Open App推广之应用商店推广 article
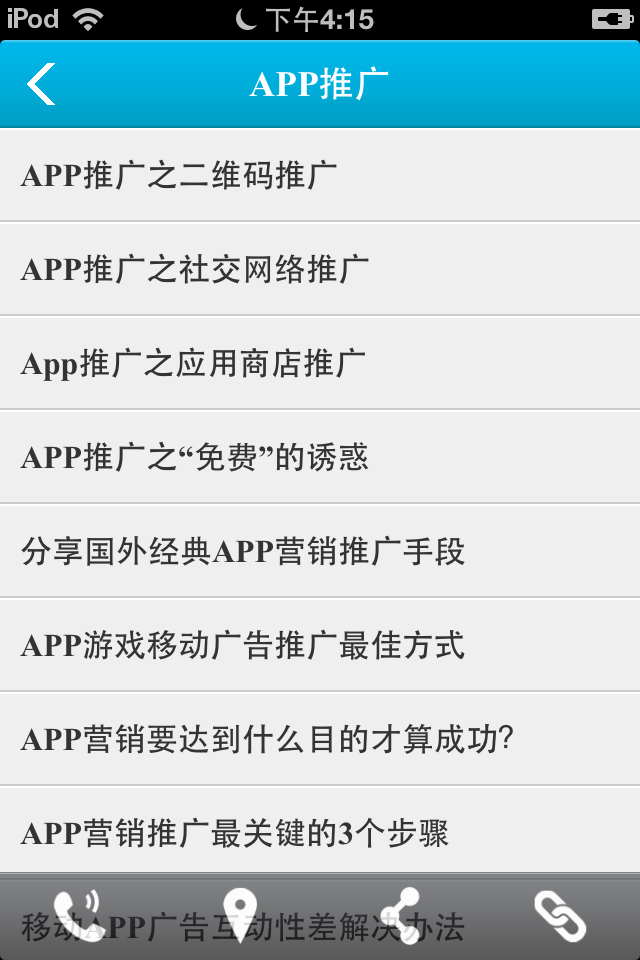 (320, 363)
